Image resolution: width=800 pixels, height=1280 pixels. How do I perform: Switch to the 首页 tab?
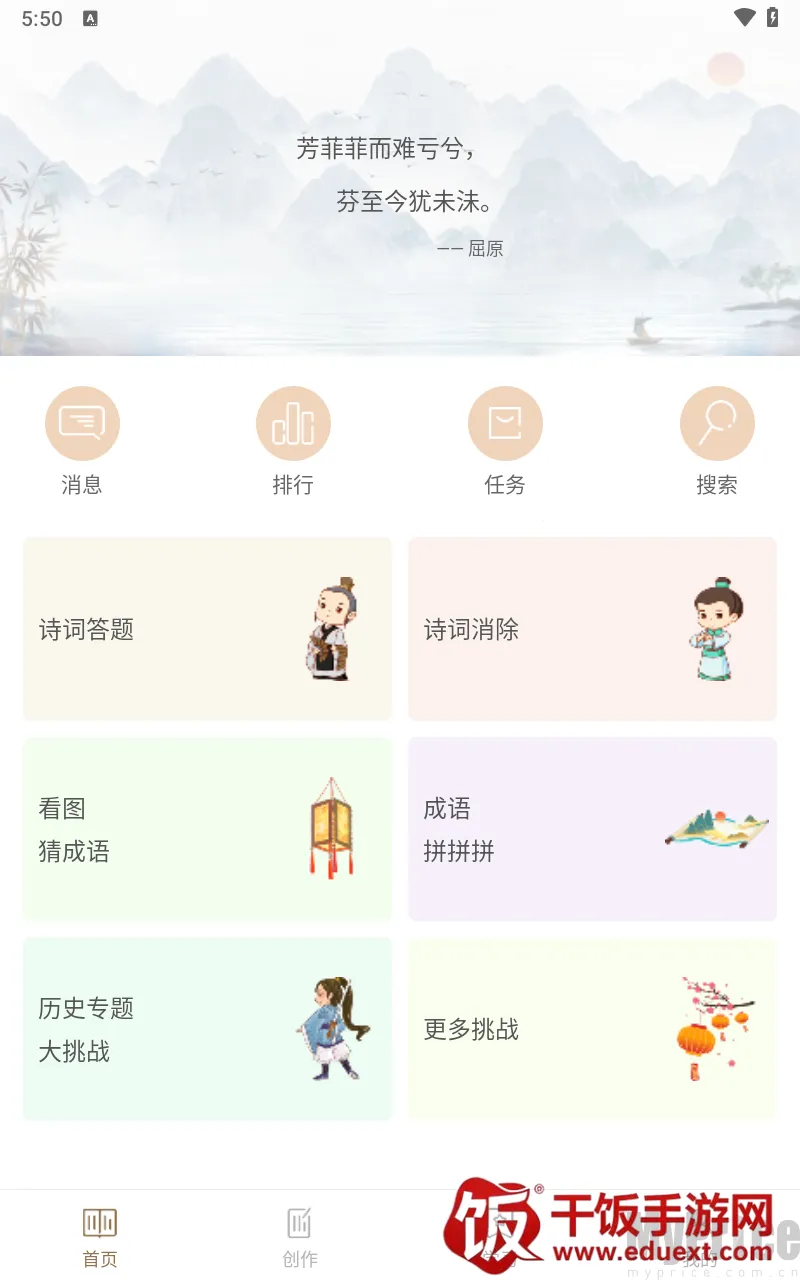tap(99, 1236)
